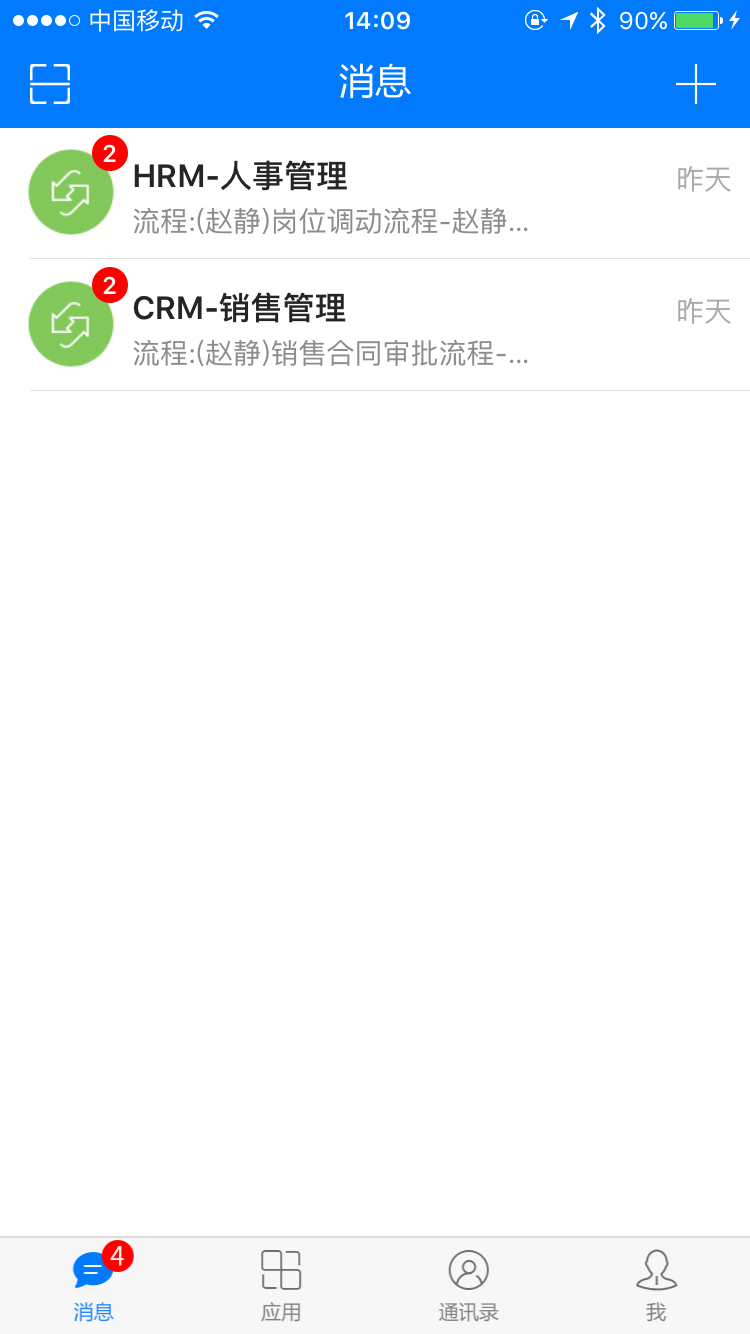Image resolution: width=750 pixels, height=1334 pixels.
Task: Tap the plus icon to add new
Action: click(696, 84)
